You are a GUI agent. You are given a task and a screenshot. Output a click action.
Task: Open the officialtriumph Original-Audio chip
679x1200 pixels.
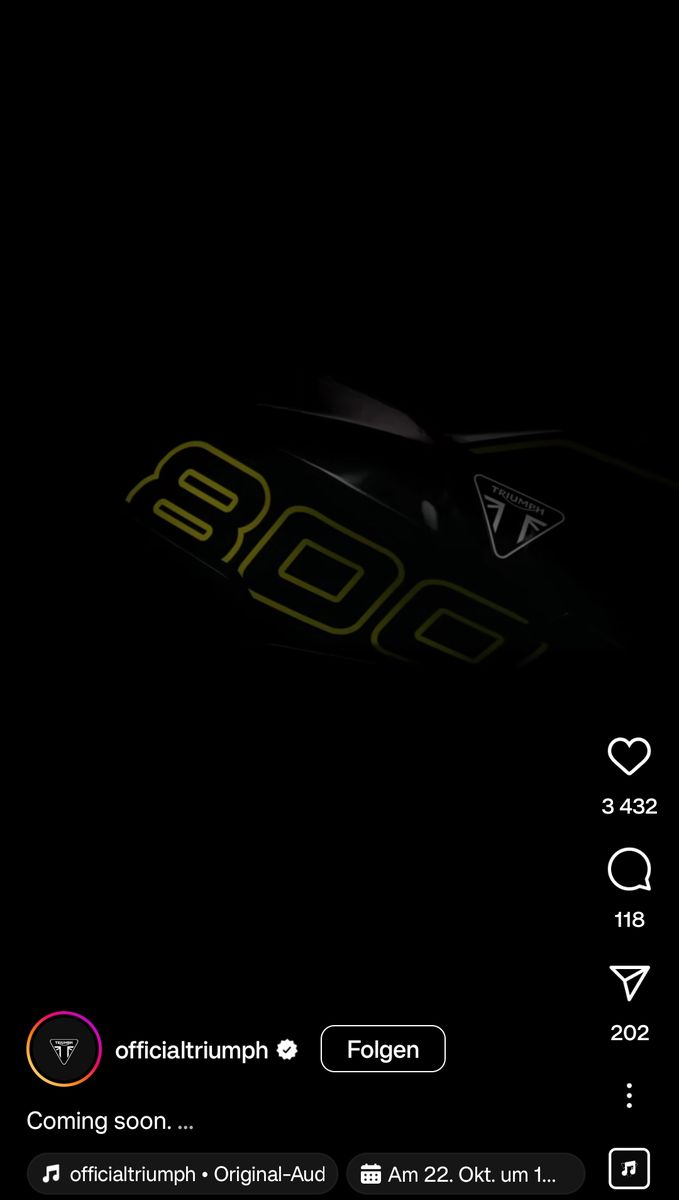(x=183, y=1174)
